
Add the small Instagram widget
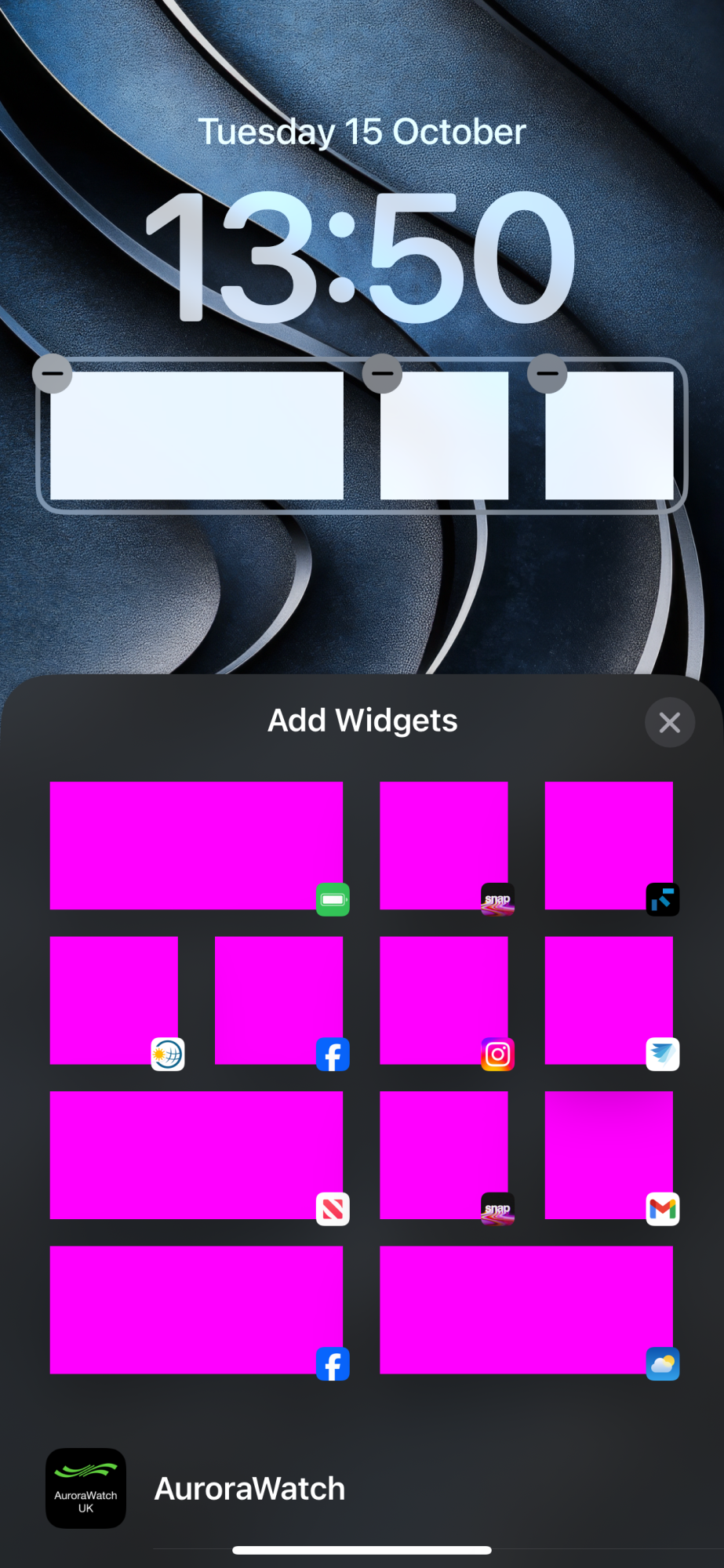[444, 1000]
